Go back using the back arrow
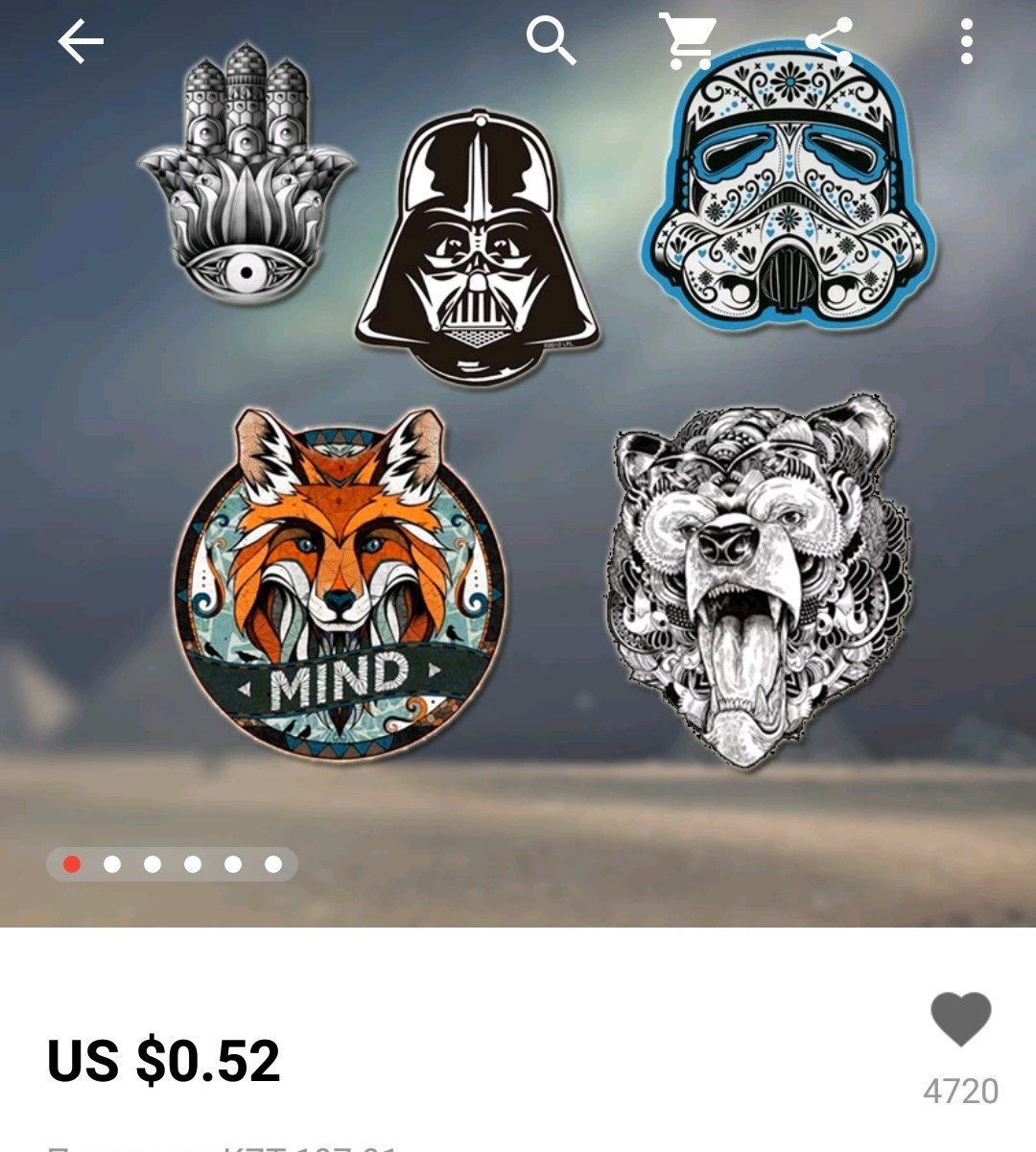 [81, 42]
